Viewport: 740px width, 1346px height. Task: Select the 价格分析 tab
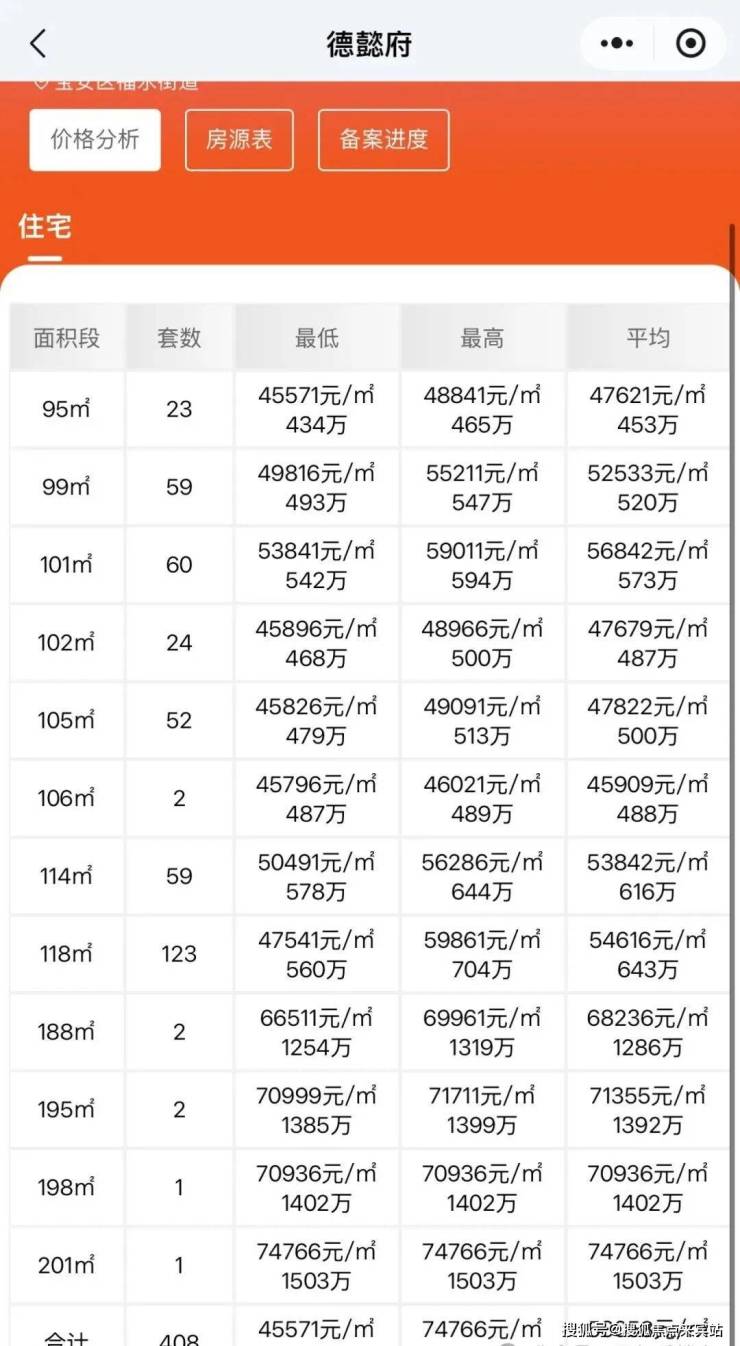[x=95, y=140]
